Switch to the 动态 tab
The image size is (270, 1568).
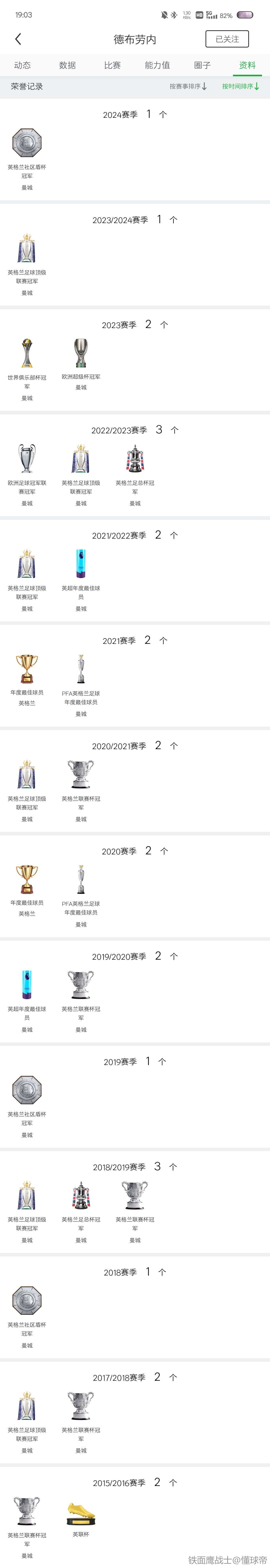point(22,65)
